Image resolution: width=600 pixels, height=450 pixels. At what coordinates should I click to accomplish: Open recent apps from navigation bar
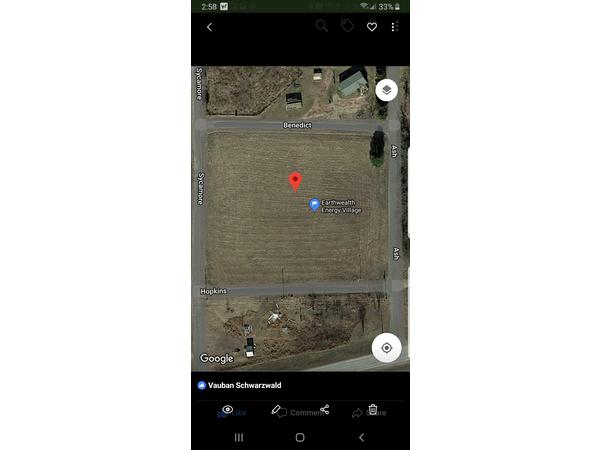coord(238,437)
